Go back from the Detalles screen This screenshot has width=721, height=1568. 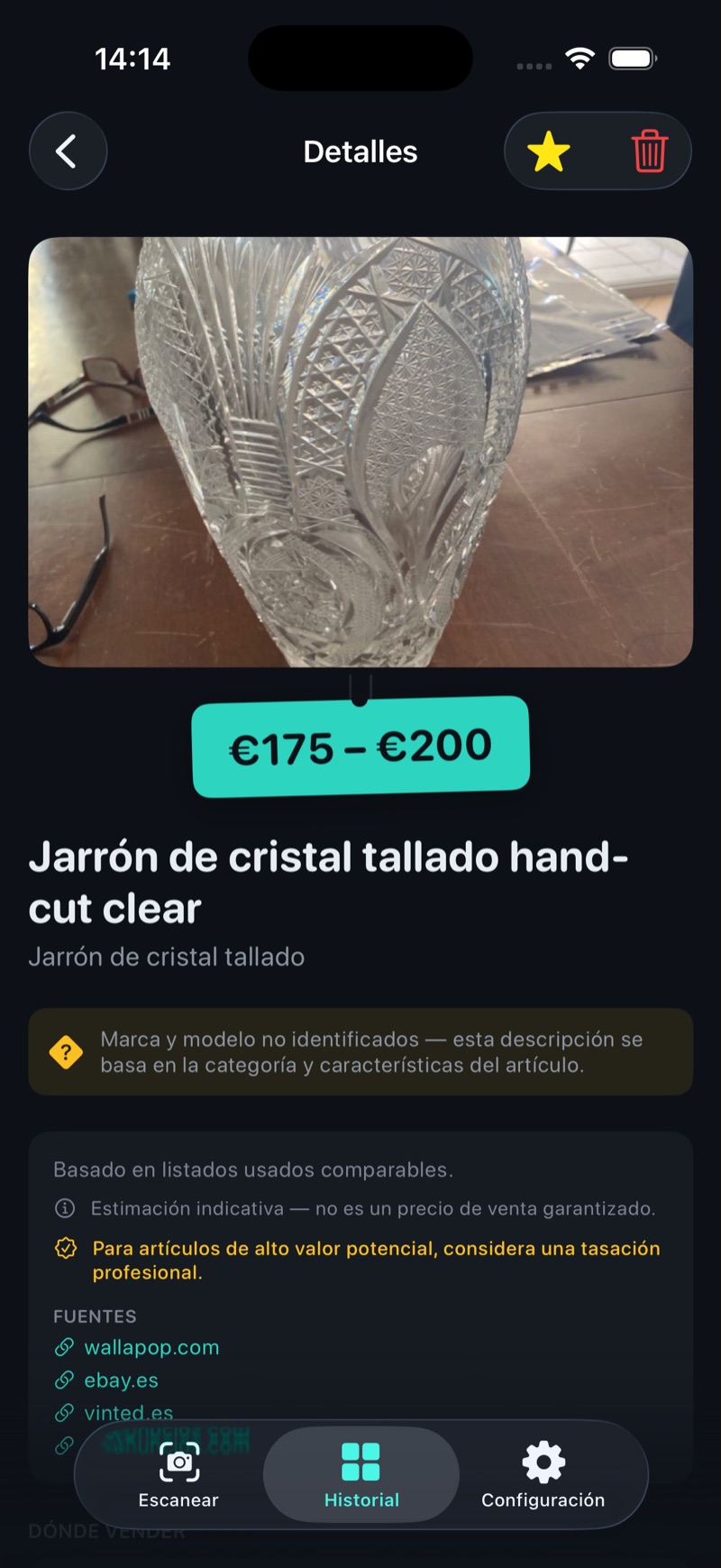pos(68,151)
